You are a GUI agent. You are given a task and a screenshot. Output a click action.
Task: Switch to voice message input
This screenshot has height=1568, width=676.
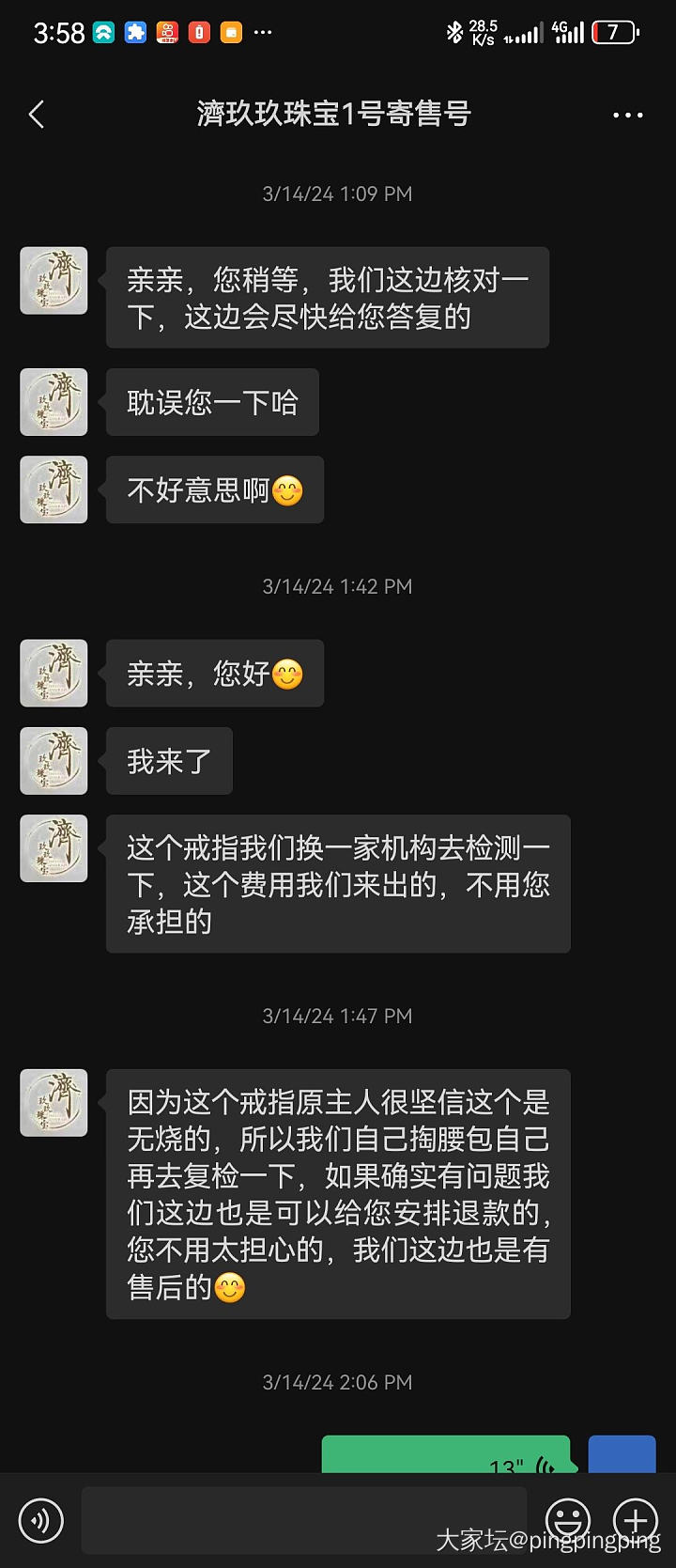coord(41,1520)
